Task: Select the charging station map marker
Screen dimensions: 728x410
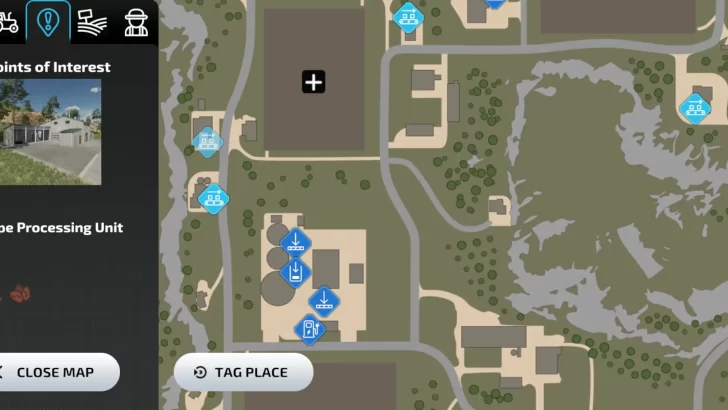Action: (310, 328)
